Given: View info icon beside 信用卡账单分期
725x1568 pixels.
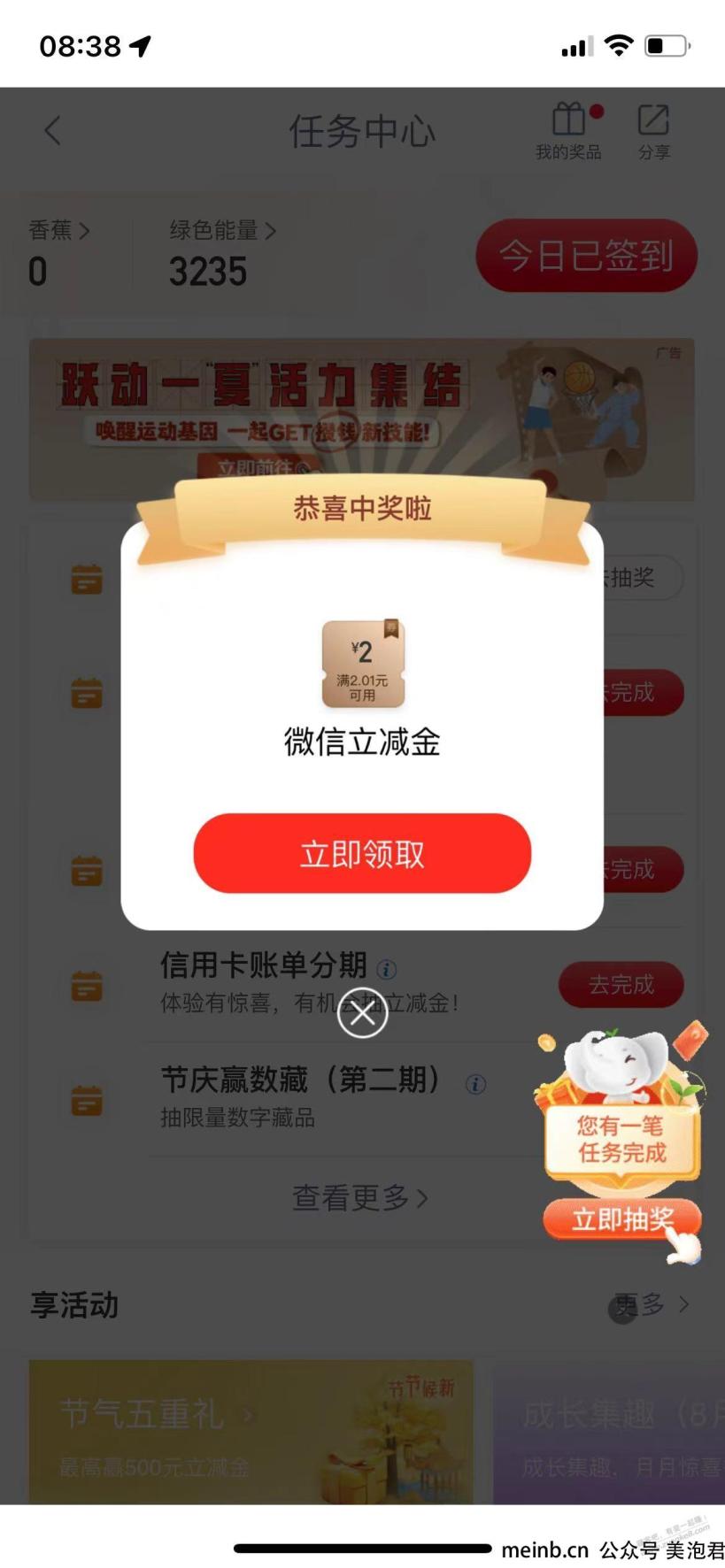Looking at the screenshot, I should tap(387, 969).
